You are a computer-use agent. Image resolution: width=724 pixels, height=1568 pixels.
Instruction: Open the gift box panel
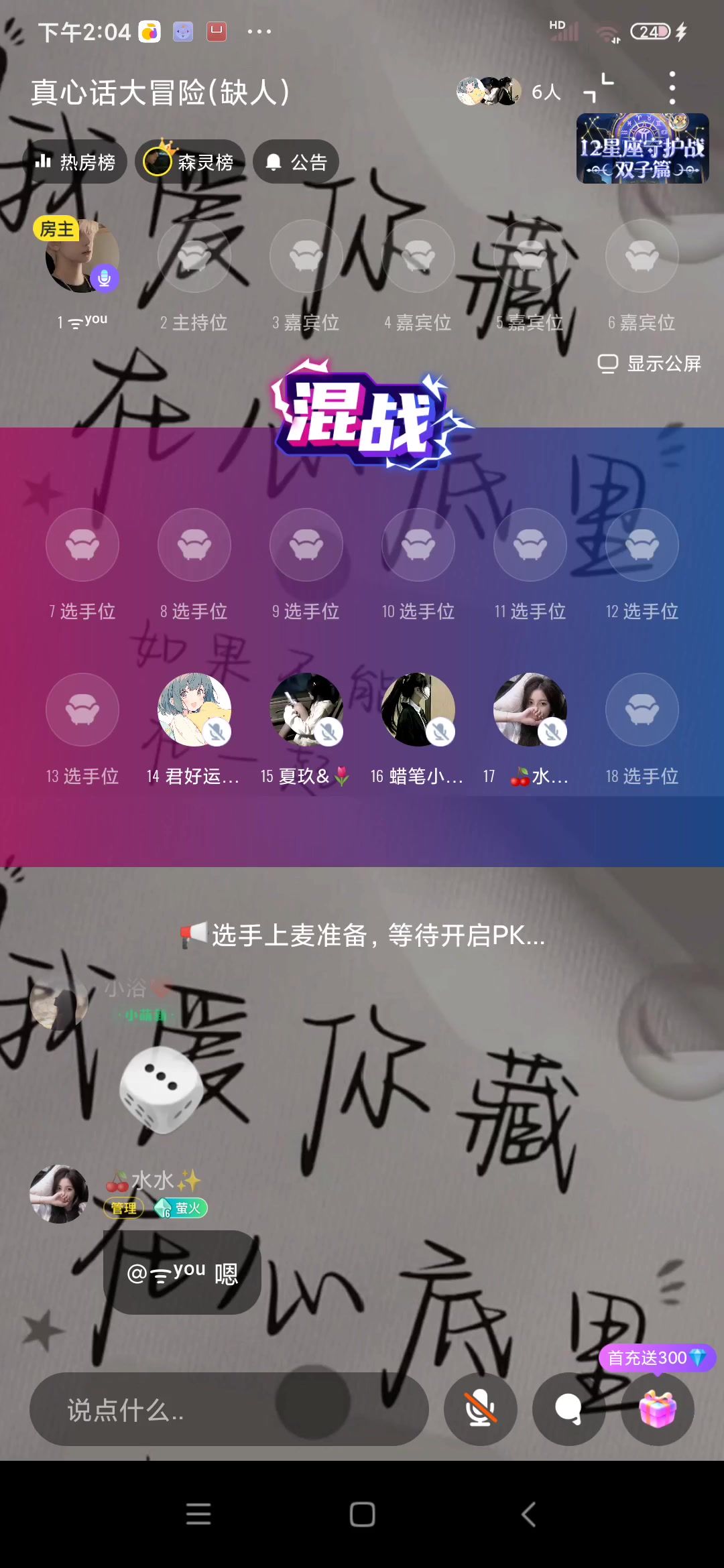658,1409
